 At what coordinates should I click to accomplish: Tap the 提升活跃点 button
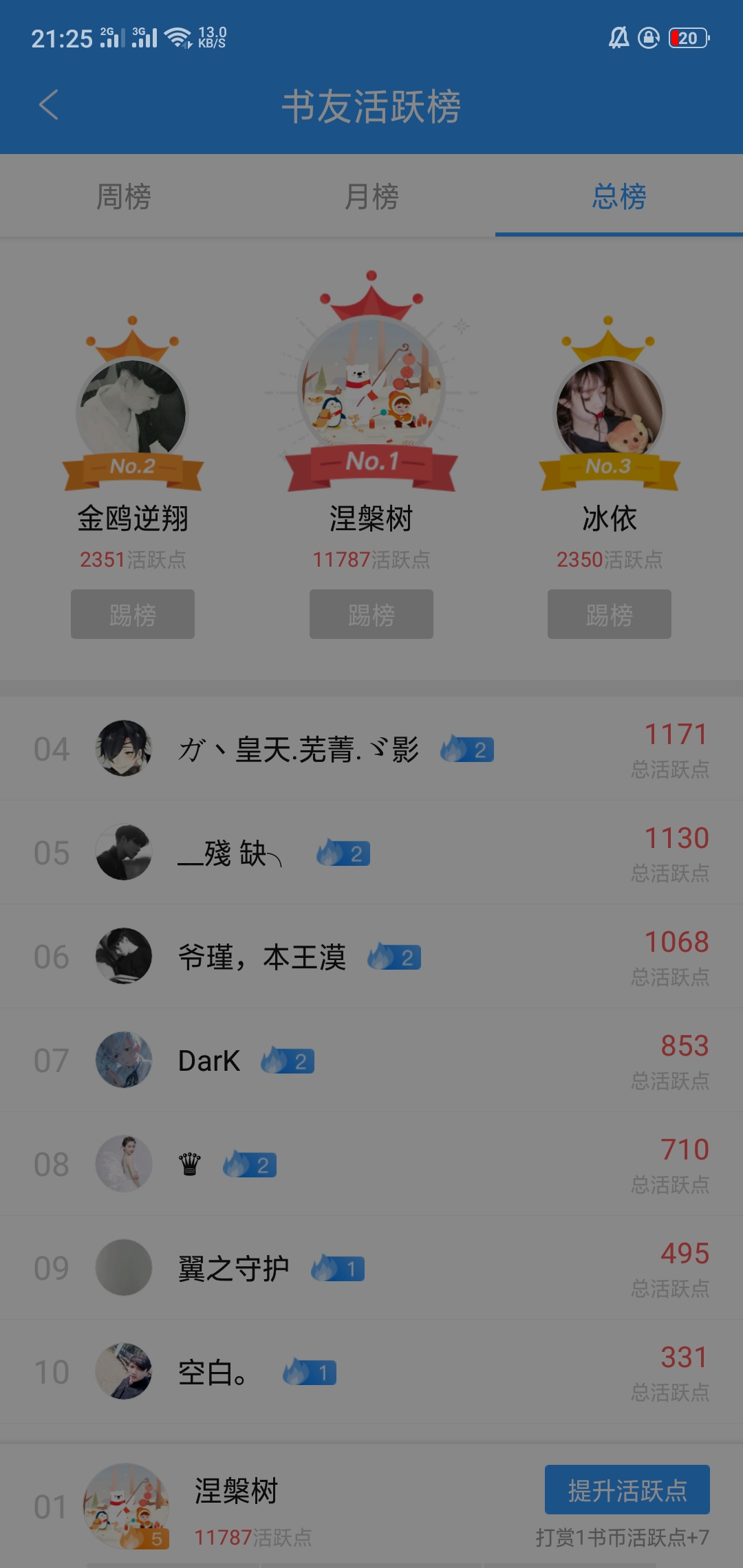click(x=627, y=1490)
